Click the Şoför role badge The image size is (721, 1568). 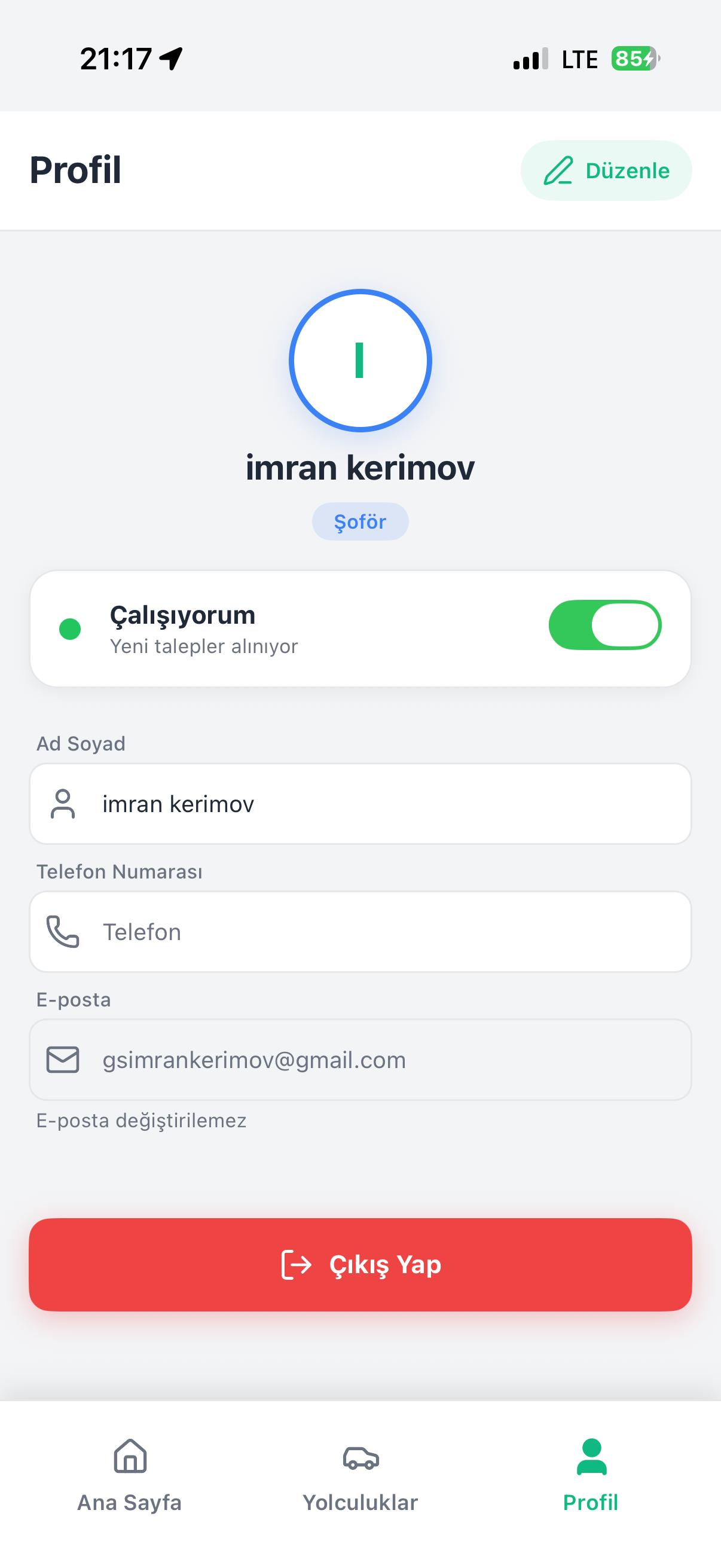tap(360, 521)
